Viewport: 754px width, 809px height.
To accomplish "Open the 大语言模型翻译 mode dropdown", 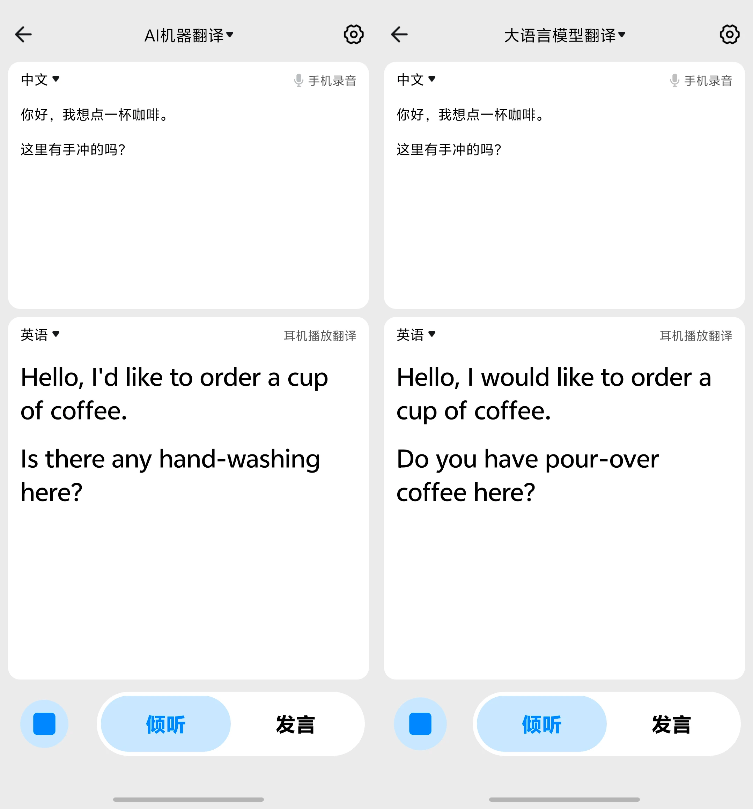I will [565, 35].
